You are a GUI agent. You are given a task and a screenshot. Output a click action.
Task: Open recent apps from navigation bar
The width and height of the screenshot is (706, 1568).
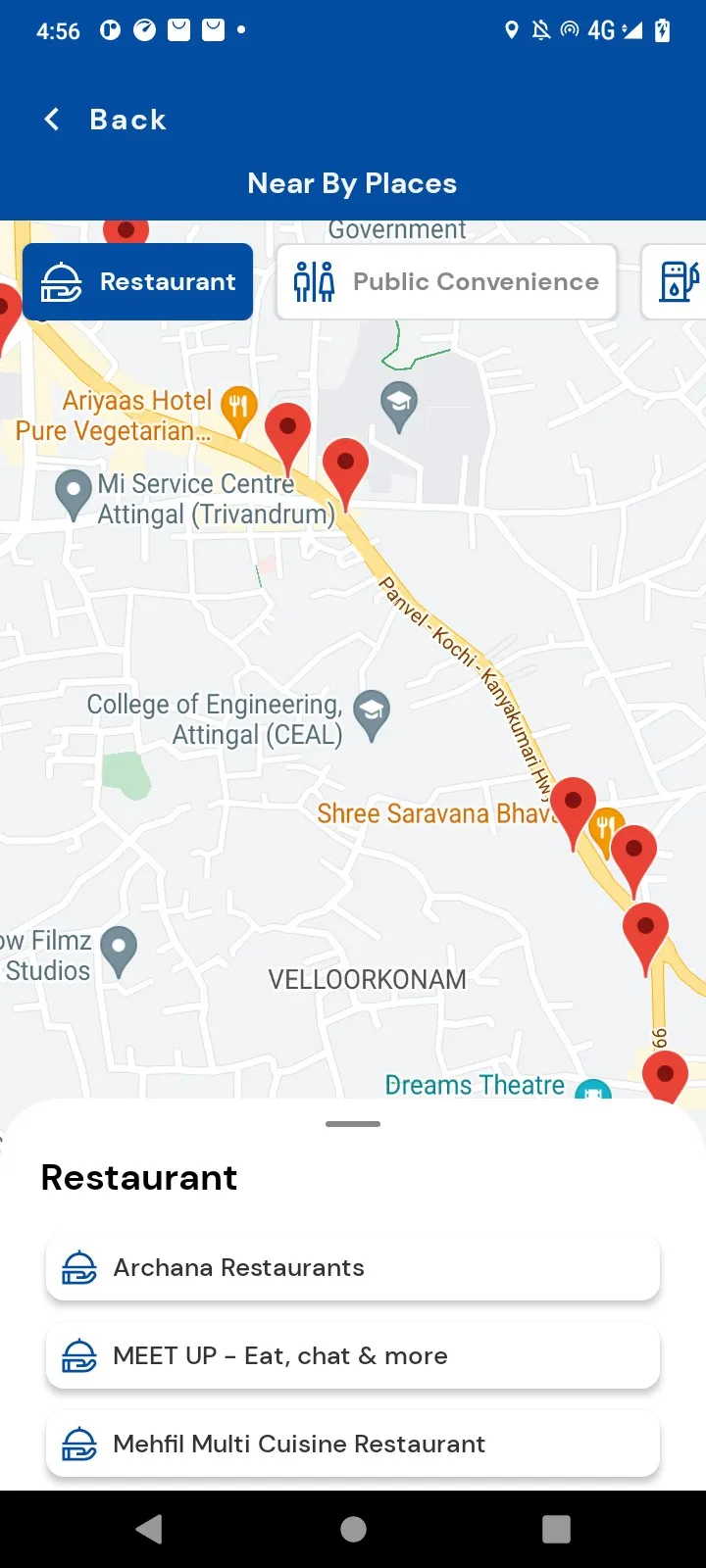pyautogui.click(x=556, y=1529)
